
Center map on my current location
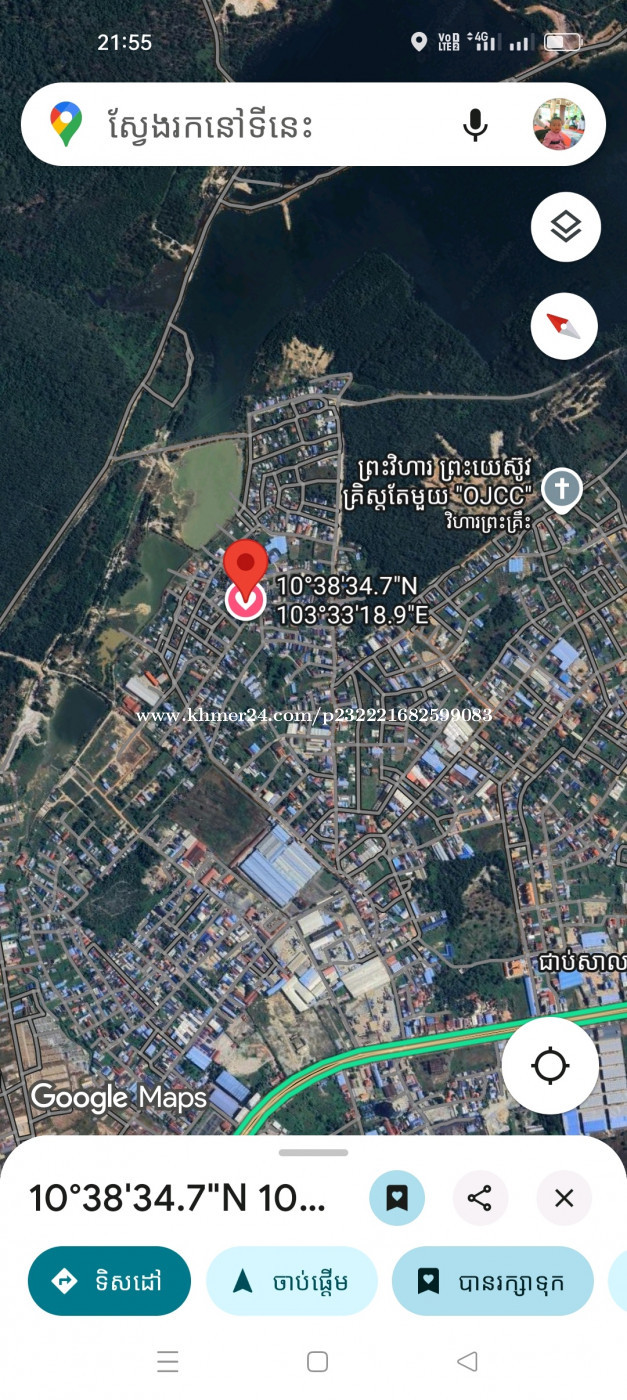pos(550,1066)
